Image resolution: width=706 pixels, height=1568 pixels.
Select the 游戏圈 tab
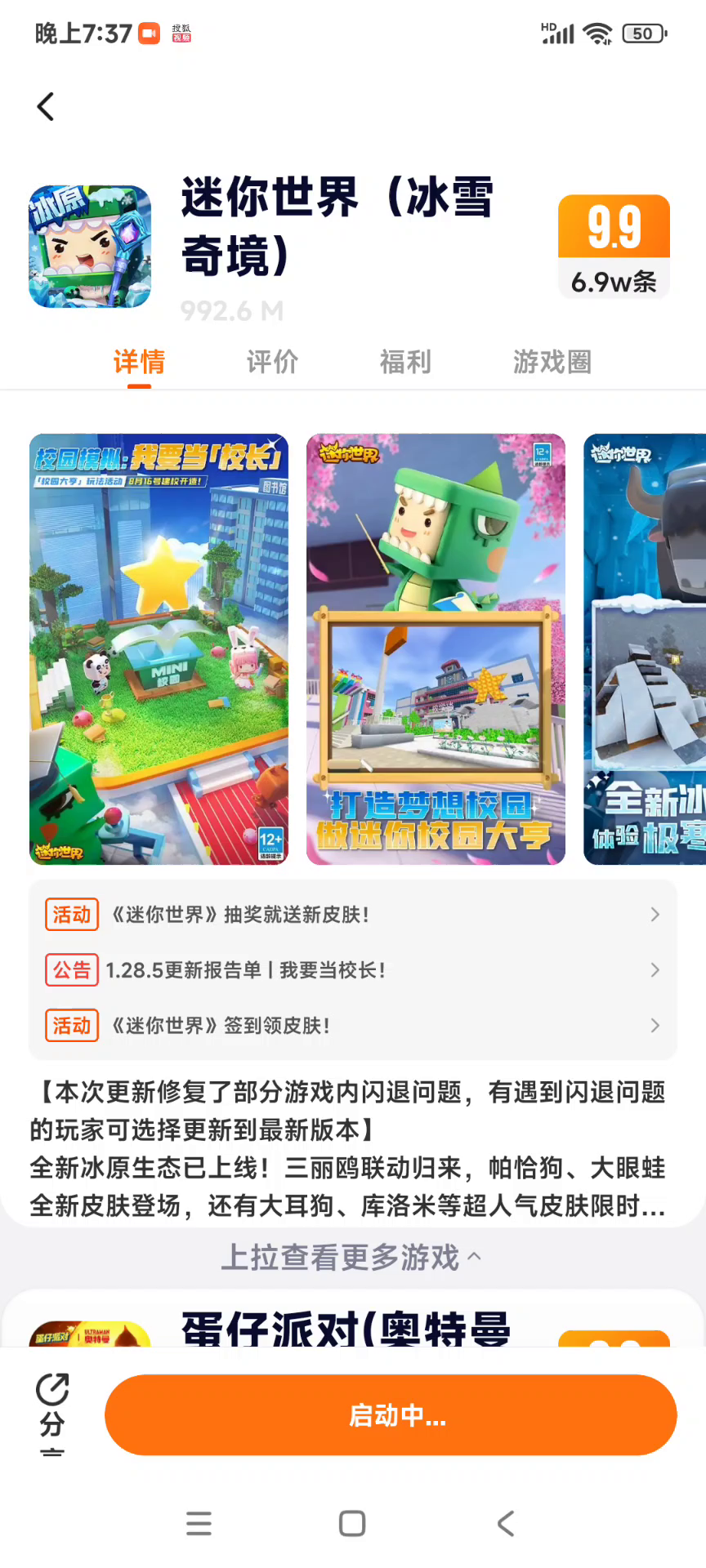(x=552, y=362)
